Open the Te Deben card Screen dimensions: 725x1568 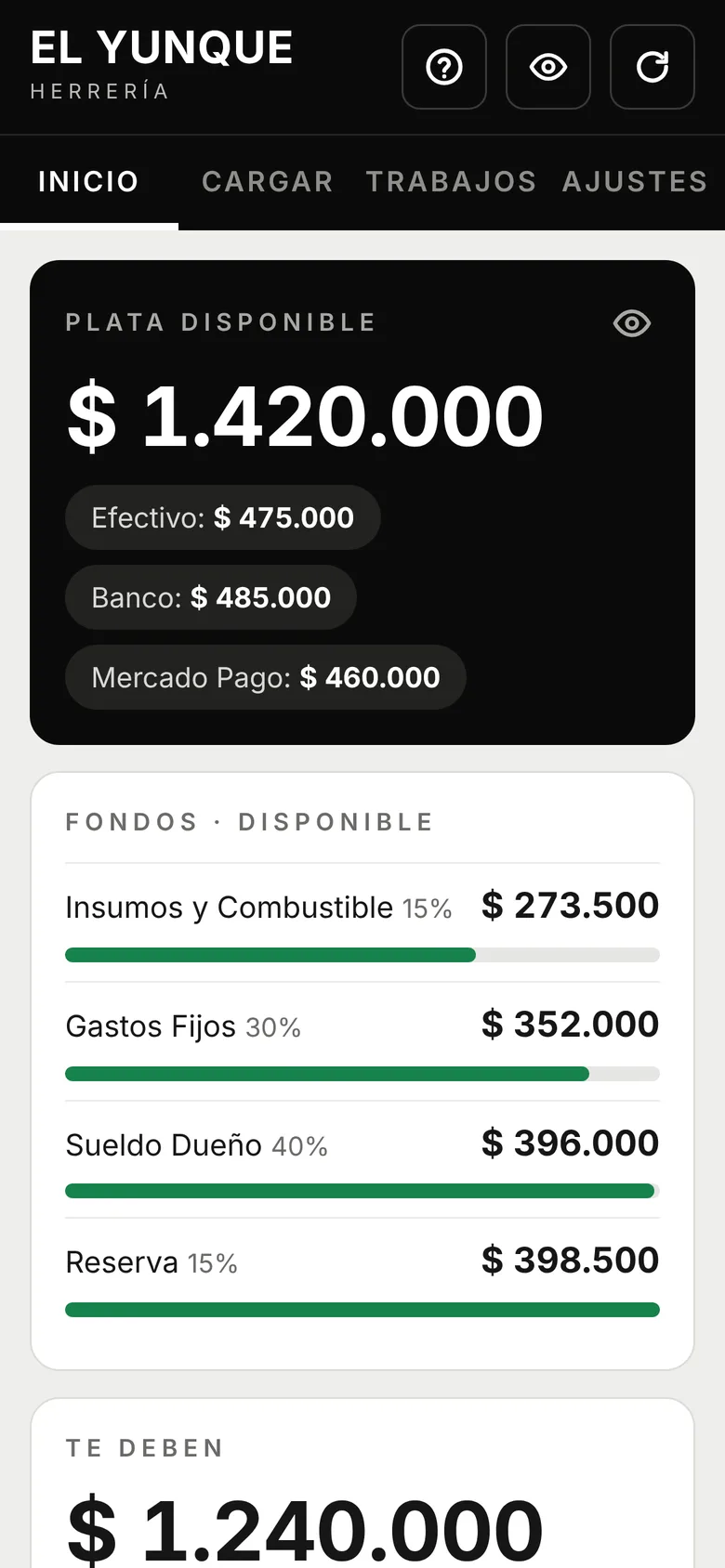pyautogui.click(x=362, y=1483)
